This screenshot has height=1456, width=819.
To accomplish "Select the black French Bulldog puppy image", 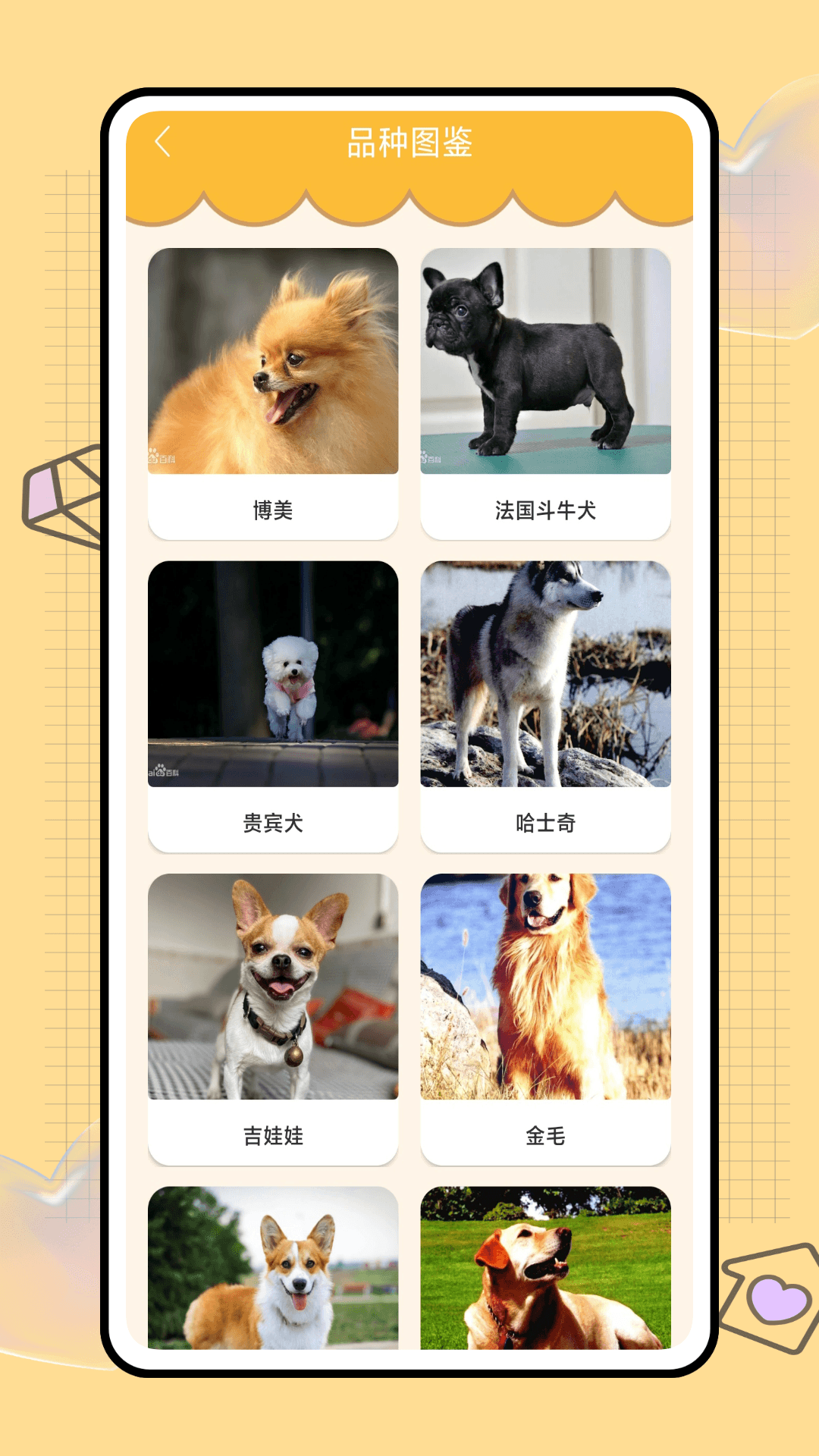I will pyautogui.click(x=546, y=362).
